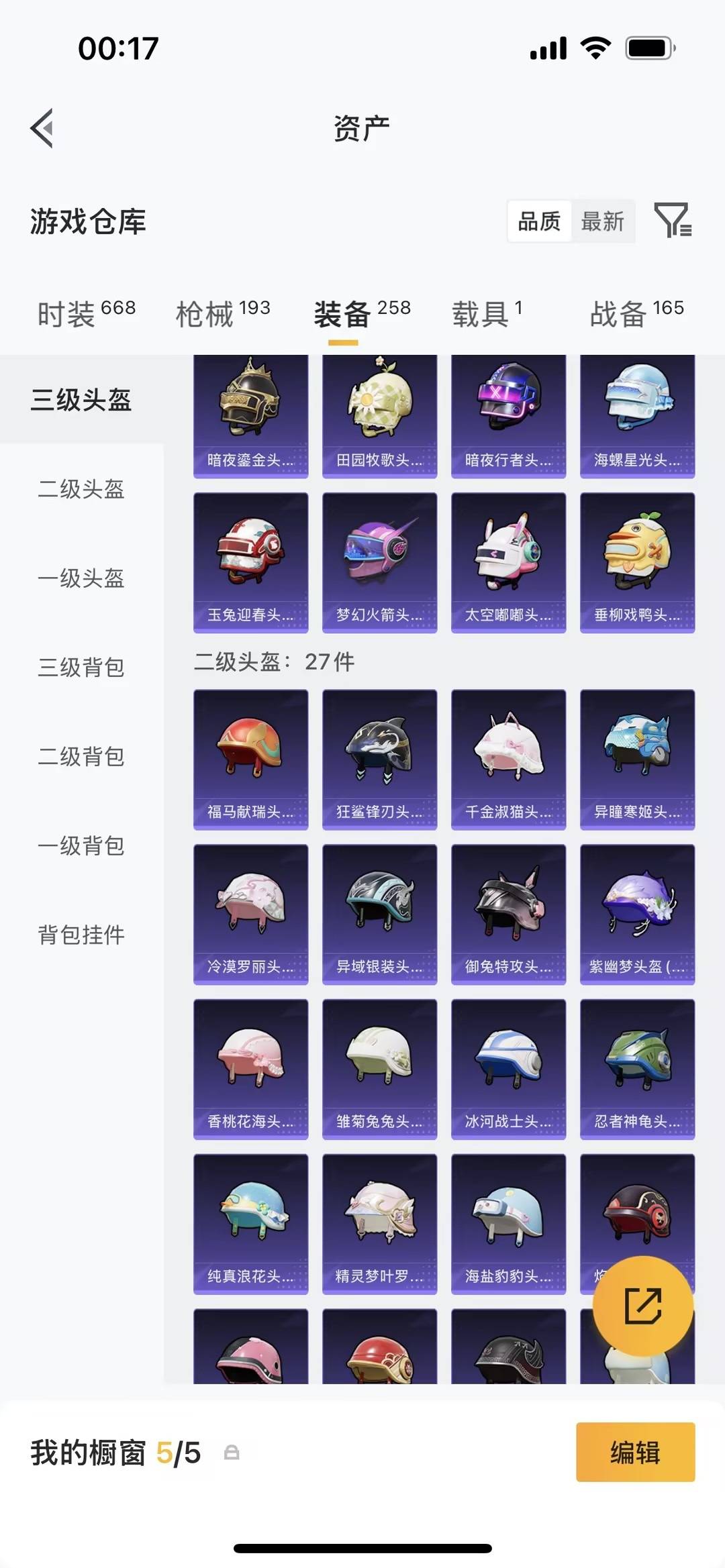Viewport: 725px width, 1568px height.
Task: Tap the back arrow to leave 资产 page
Action: (x=42, y=129)
